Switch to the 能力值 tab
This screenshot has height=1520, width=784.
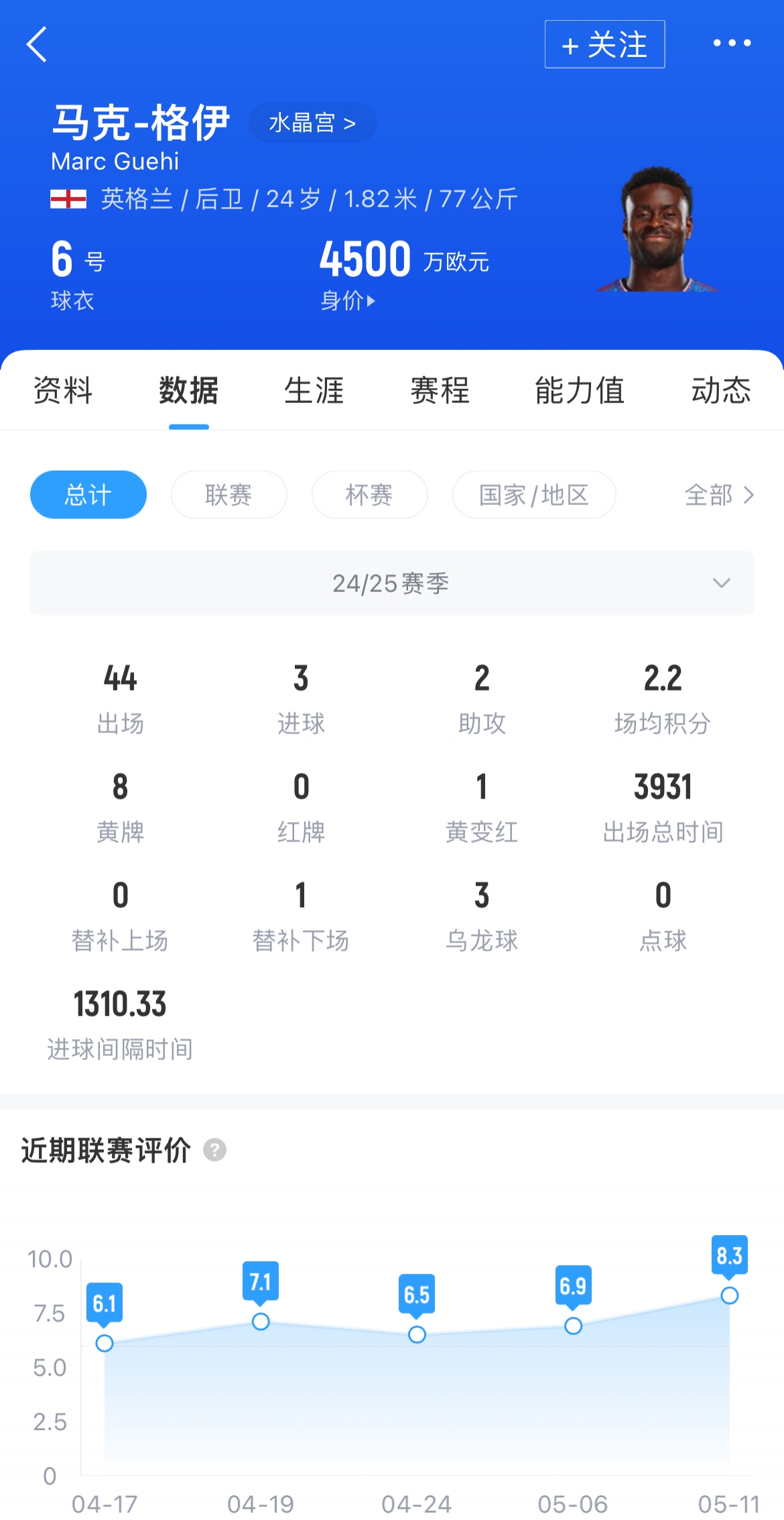click(x=580, y=390)
